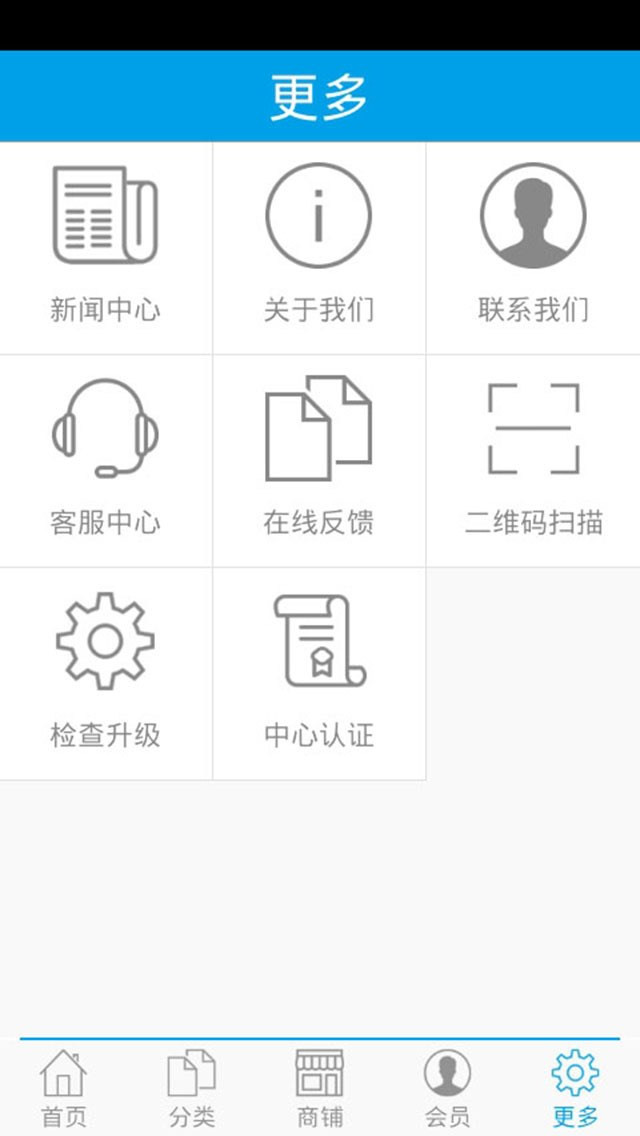Image resolution: width=640 pixels, height=1136 pixels.
Task: Select the 更多 more tab
Action: pos(575,1088)
